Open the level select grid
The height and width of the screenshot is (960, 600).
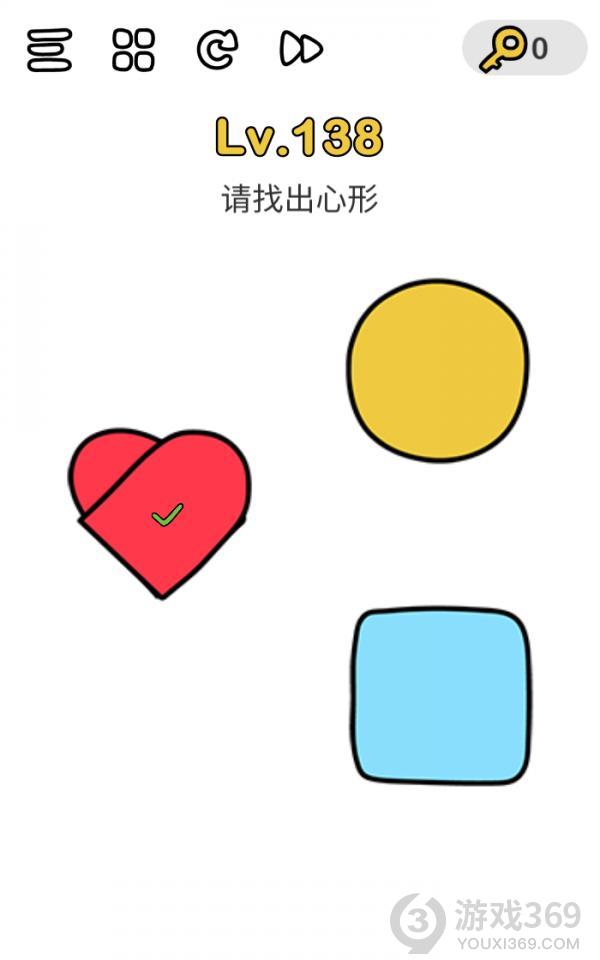click(x=133, y=49)
